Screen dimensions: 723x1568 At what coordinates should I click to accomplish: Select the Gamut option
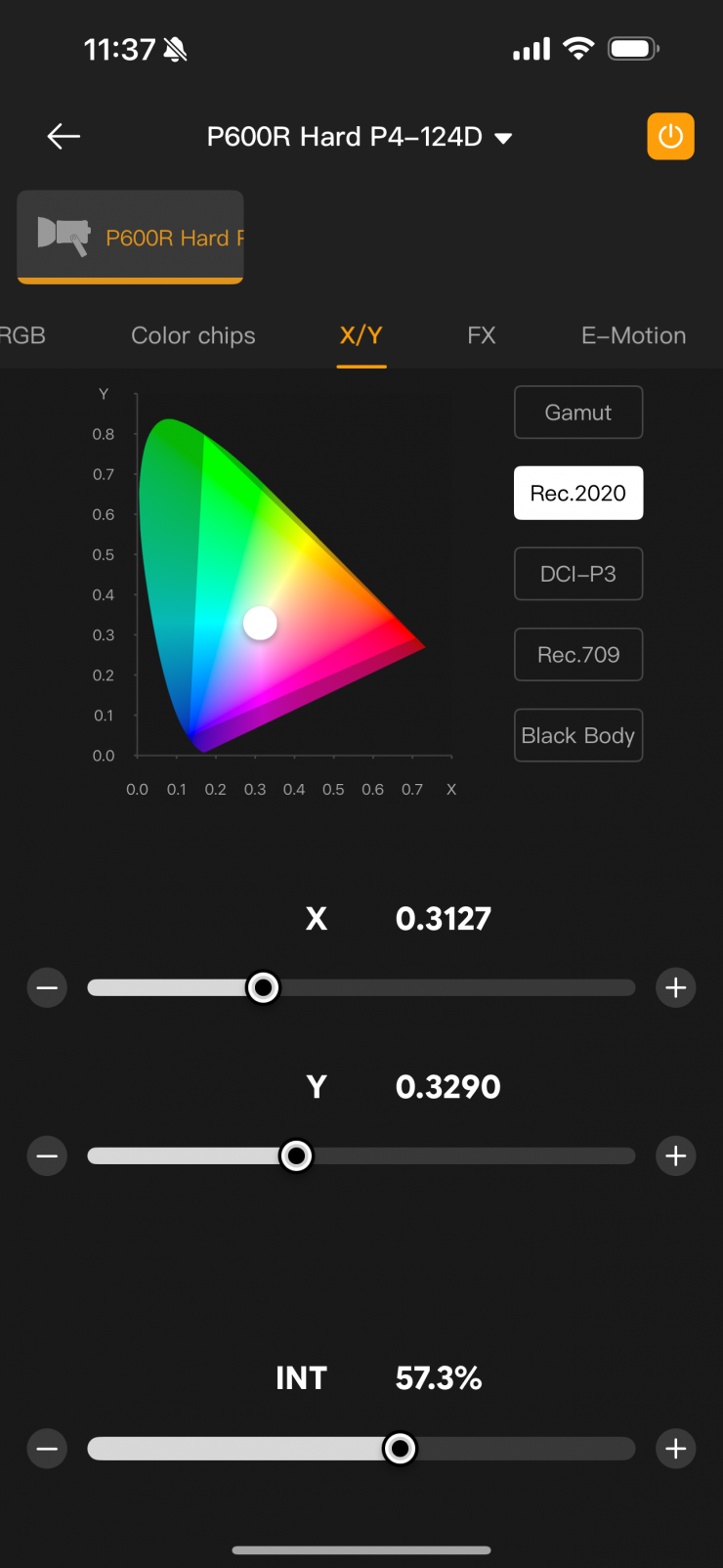[x=578, y=413]
